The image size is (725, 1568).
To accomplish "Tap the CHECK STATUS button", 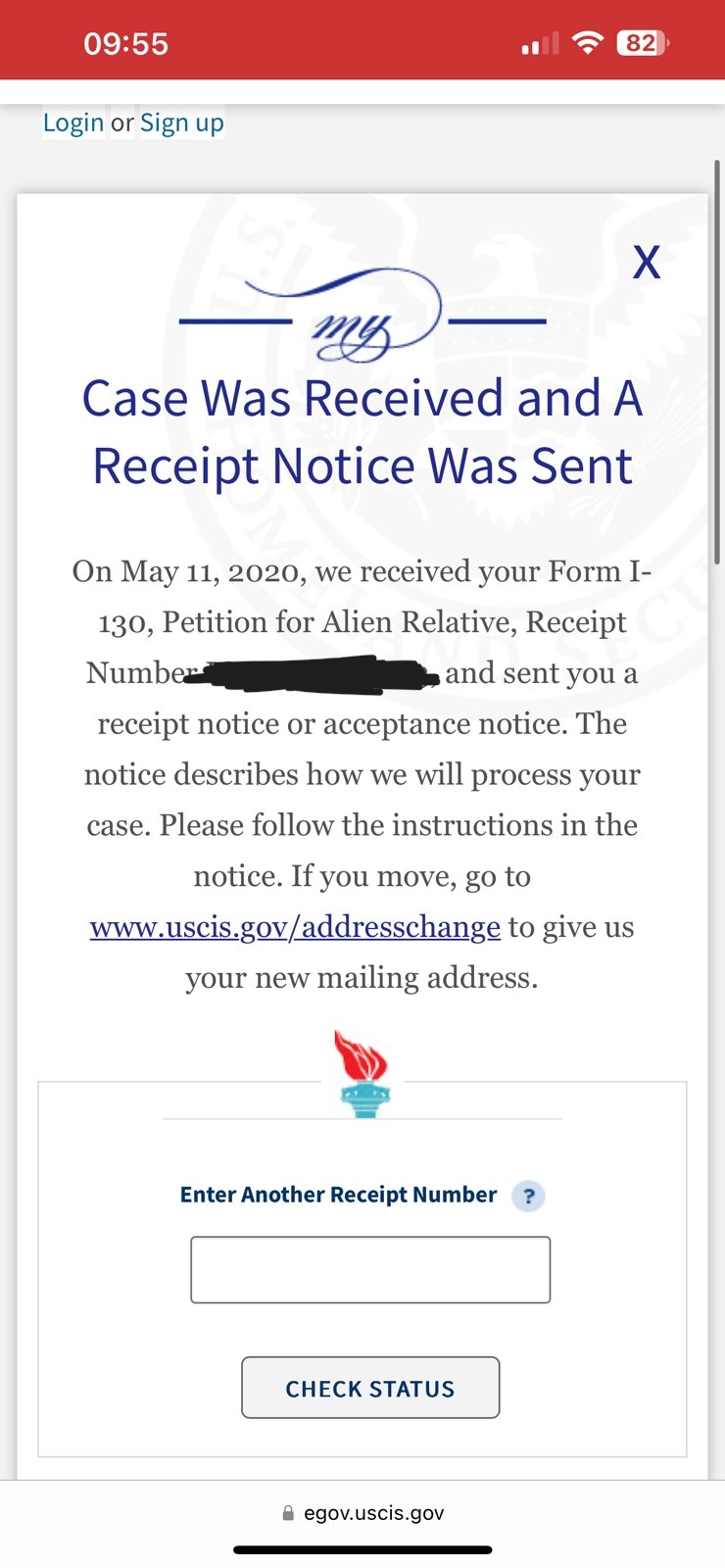I will coord(370,1388).
